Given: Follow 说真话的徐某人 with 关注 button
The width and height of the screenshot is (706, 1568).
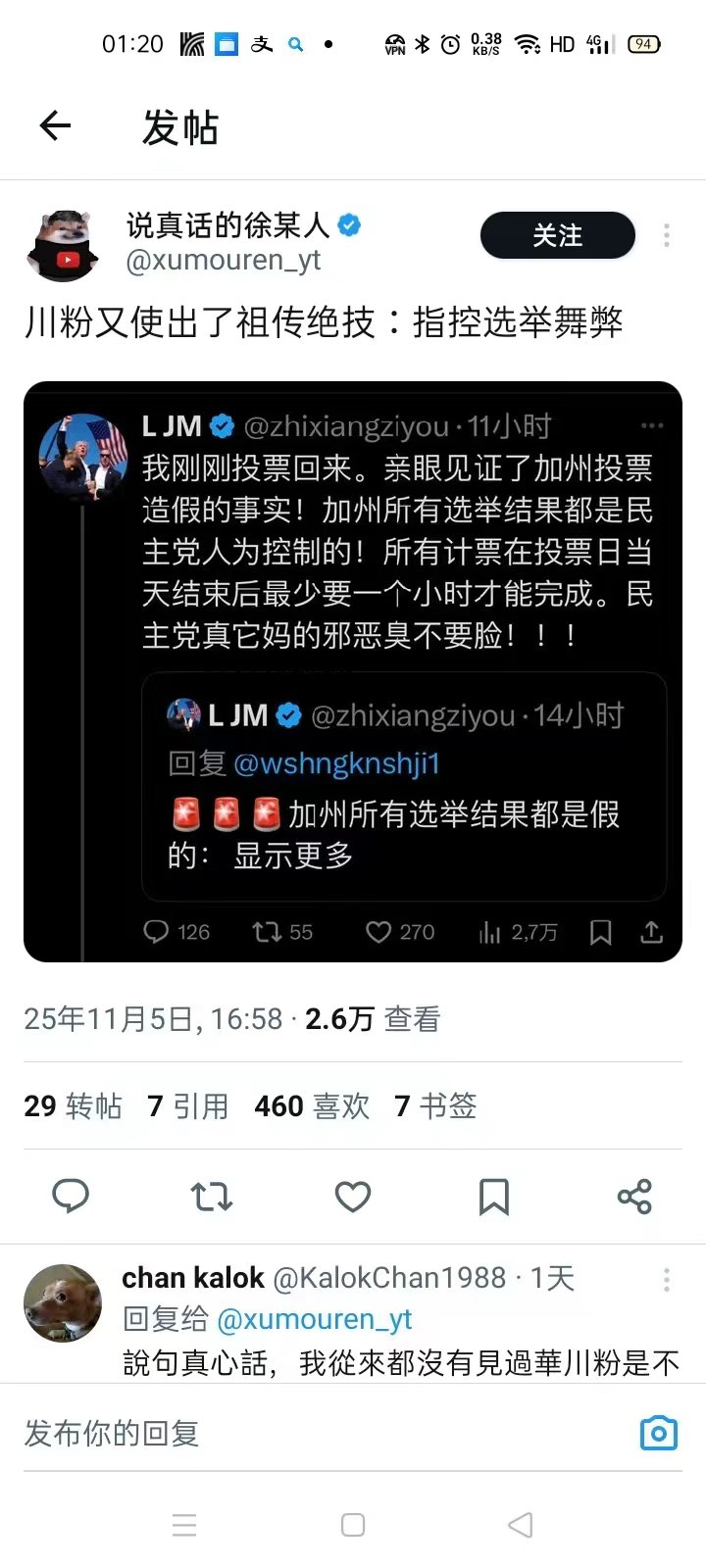Looking at the screenshot, I should [557, 236].
